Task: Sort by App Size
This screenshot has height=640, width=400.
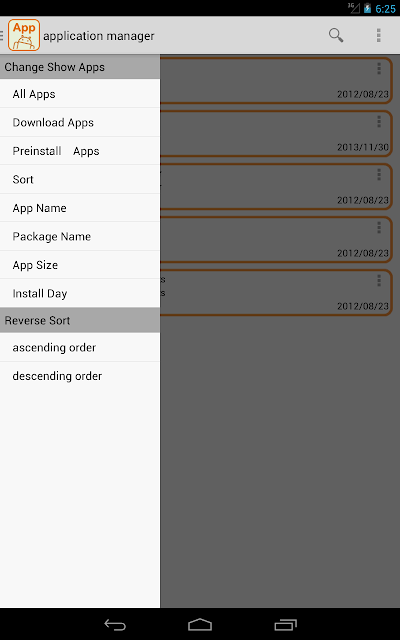Action: [80, 265]
